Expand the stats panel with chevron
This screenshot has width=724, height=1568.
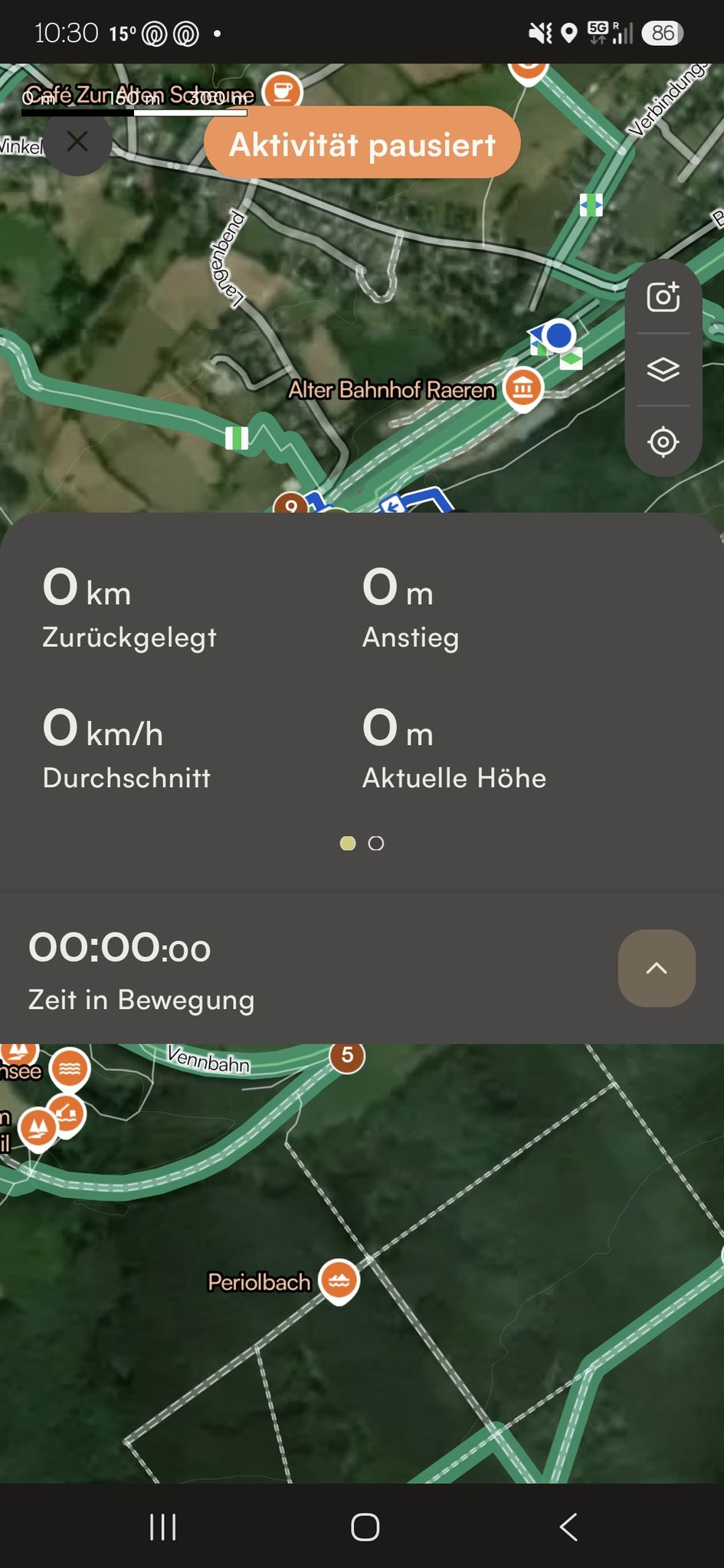pos(657,968)
